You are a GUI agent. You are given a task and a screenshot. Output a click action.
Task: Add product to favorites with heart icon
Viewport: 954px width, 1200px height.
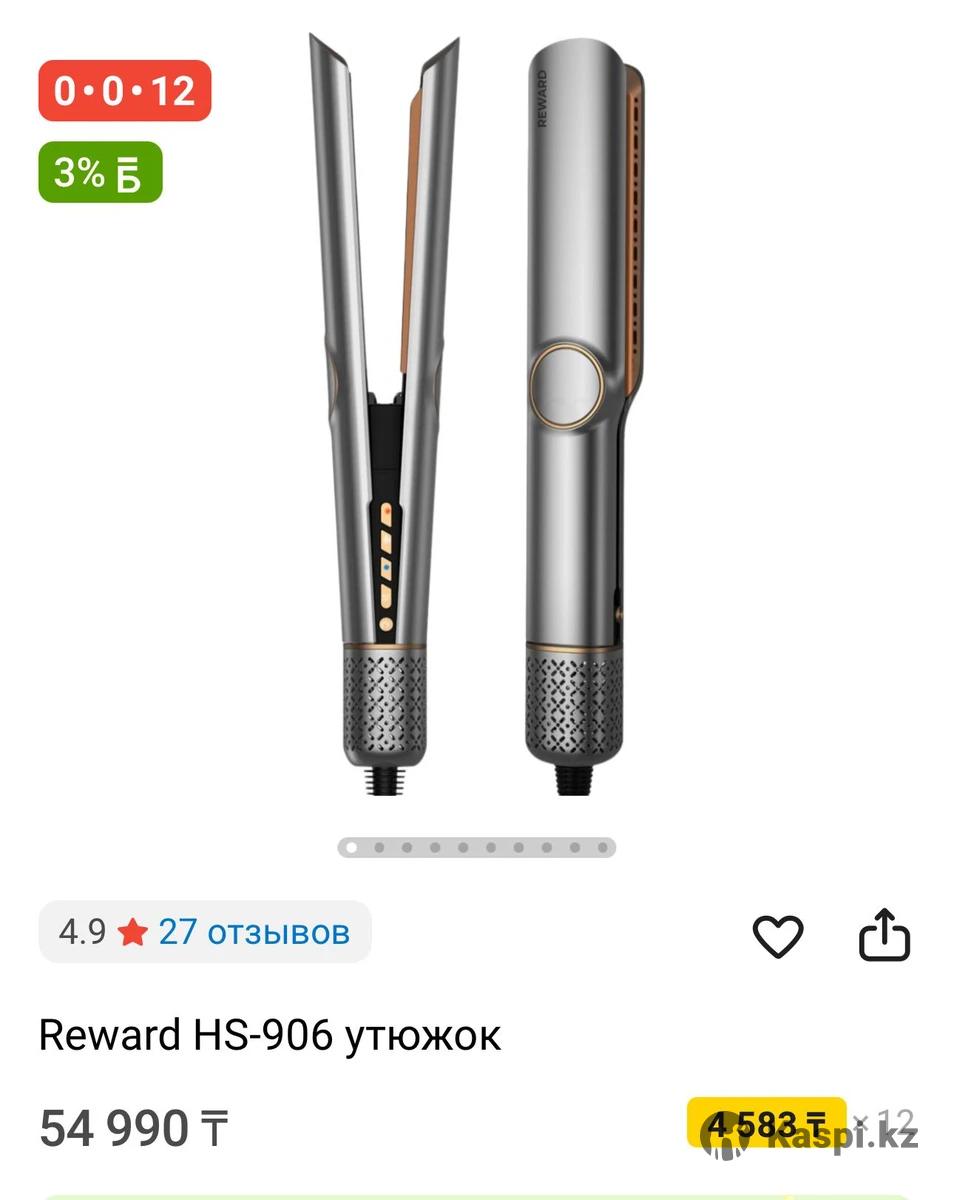pyautogui.click(x=777, y=936)
